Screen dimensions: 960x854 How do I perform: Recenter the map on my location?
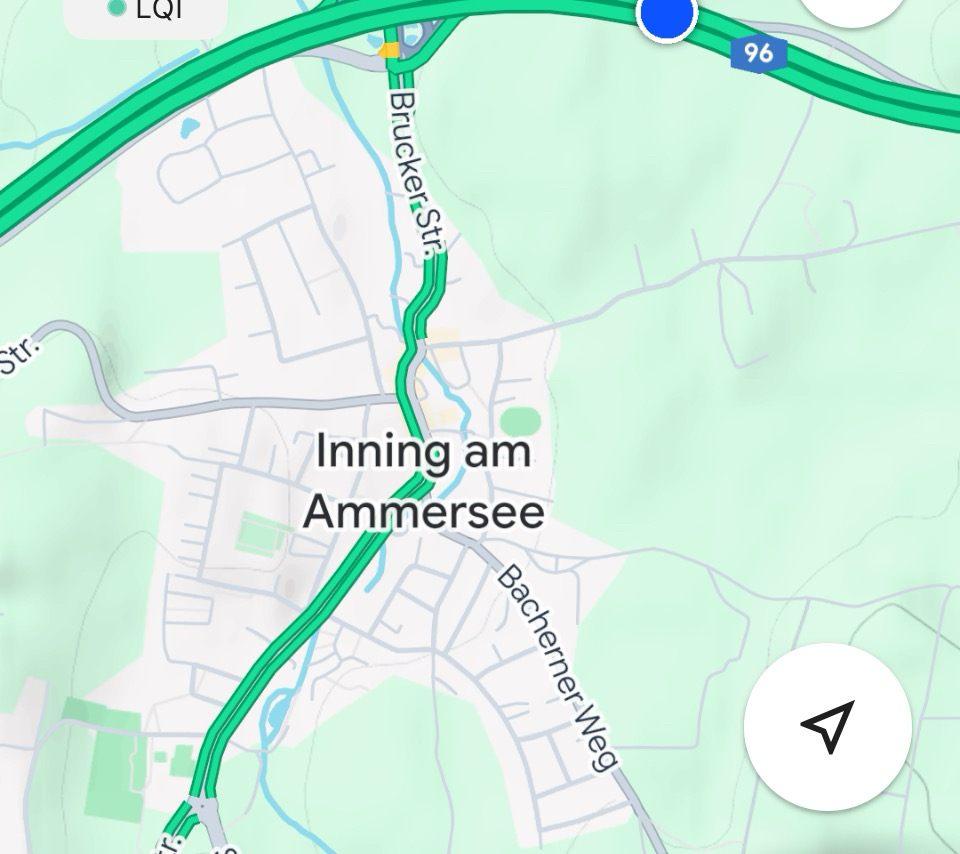pyautogui.click(x=827, y=727)
